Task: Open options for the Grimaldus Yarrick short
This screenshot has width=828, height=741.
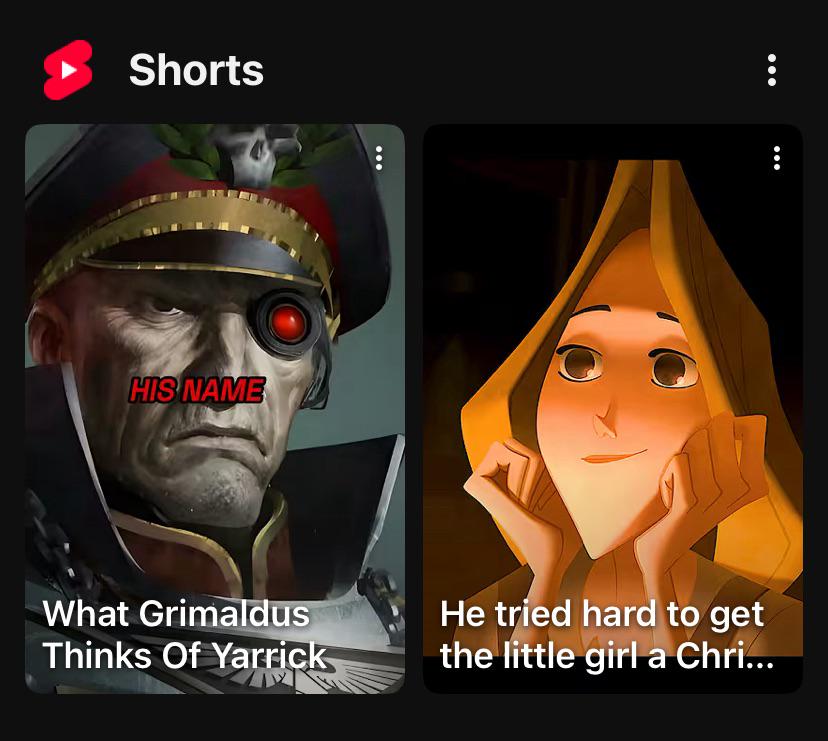Action: point(378,158)
